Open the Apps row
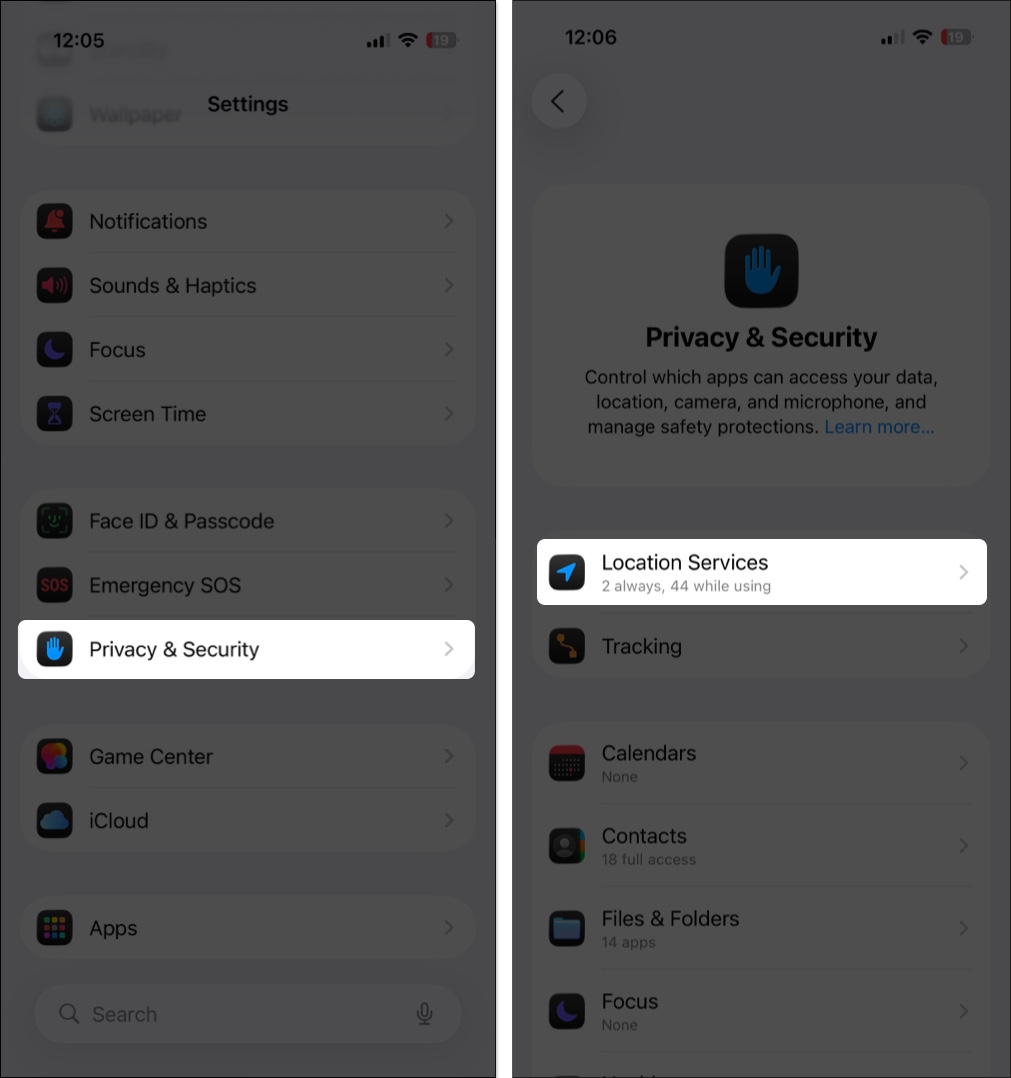This screenshot has width=1011, height=1078. (x=246, y=928)
